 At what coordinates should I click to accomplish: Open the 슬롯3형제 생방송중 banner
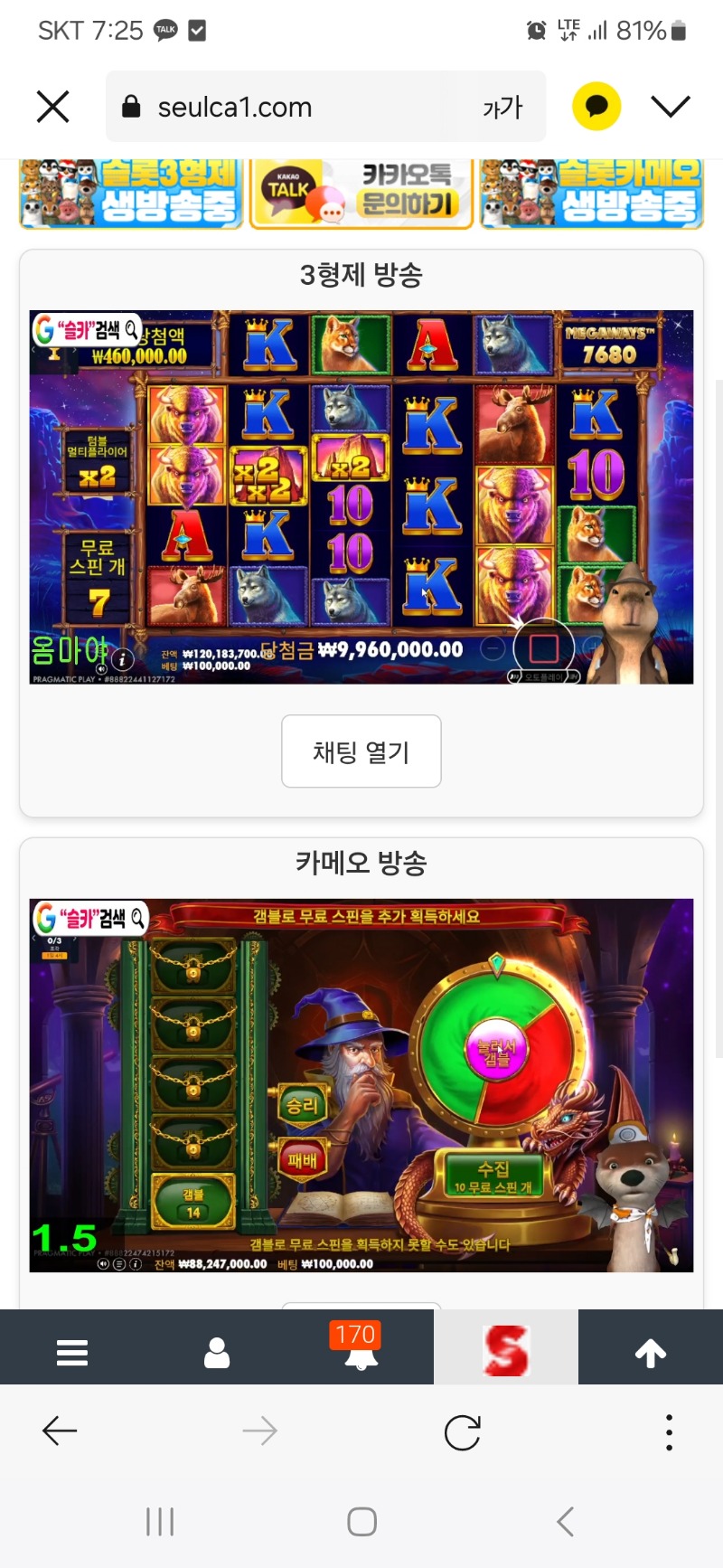coord(132,194)
